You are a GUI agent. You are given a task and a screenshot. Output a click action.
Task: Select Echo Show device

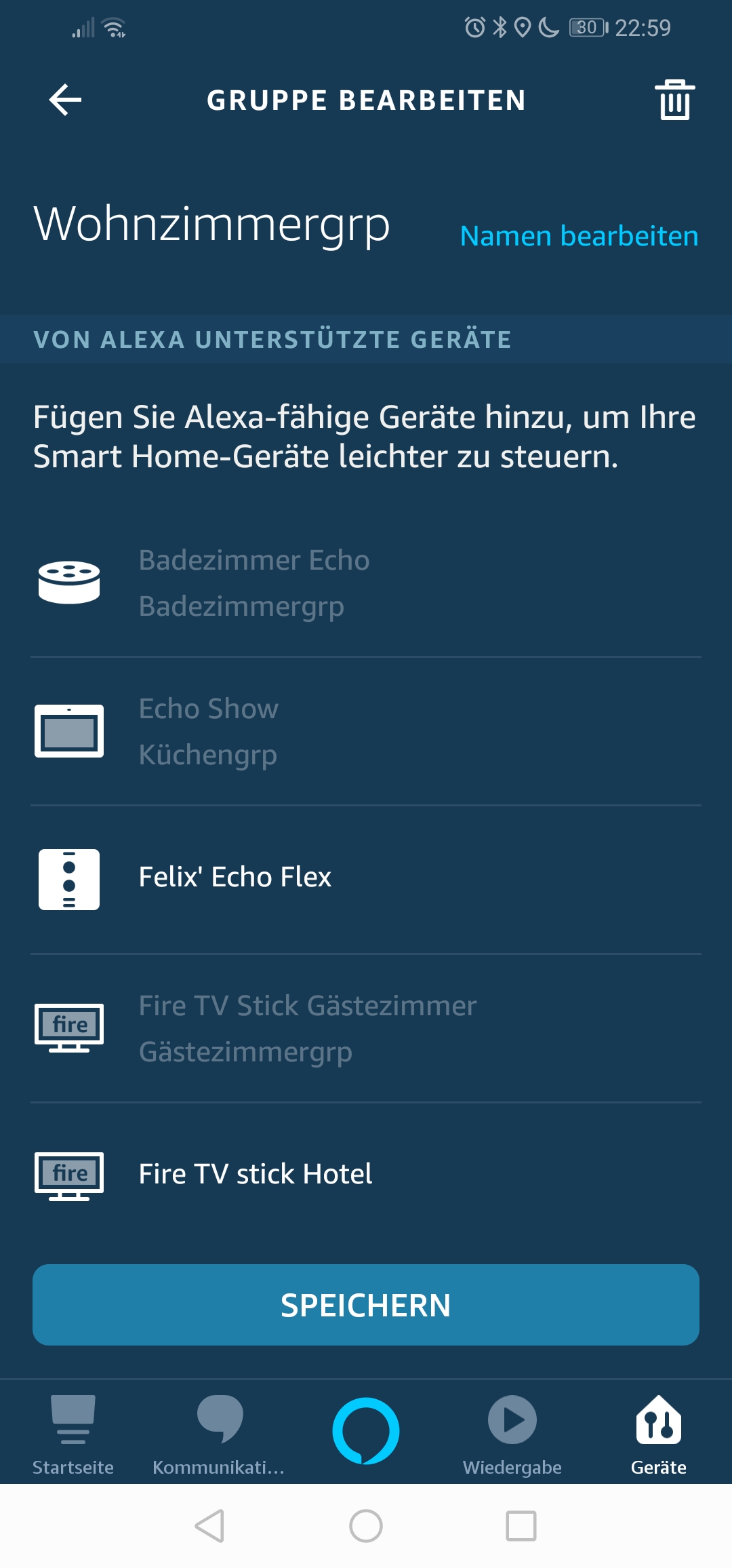tap(366, 731)
